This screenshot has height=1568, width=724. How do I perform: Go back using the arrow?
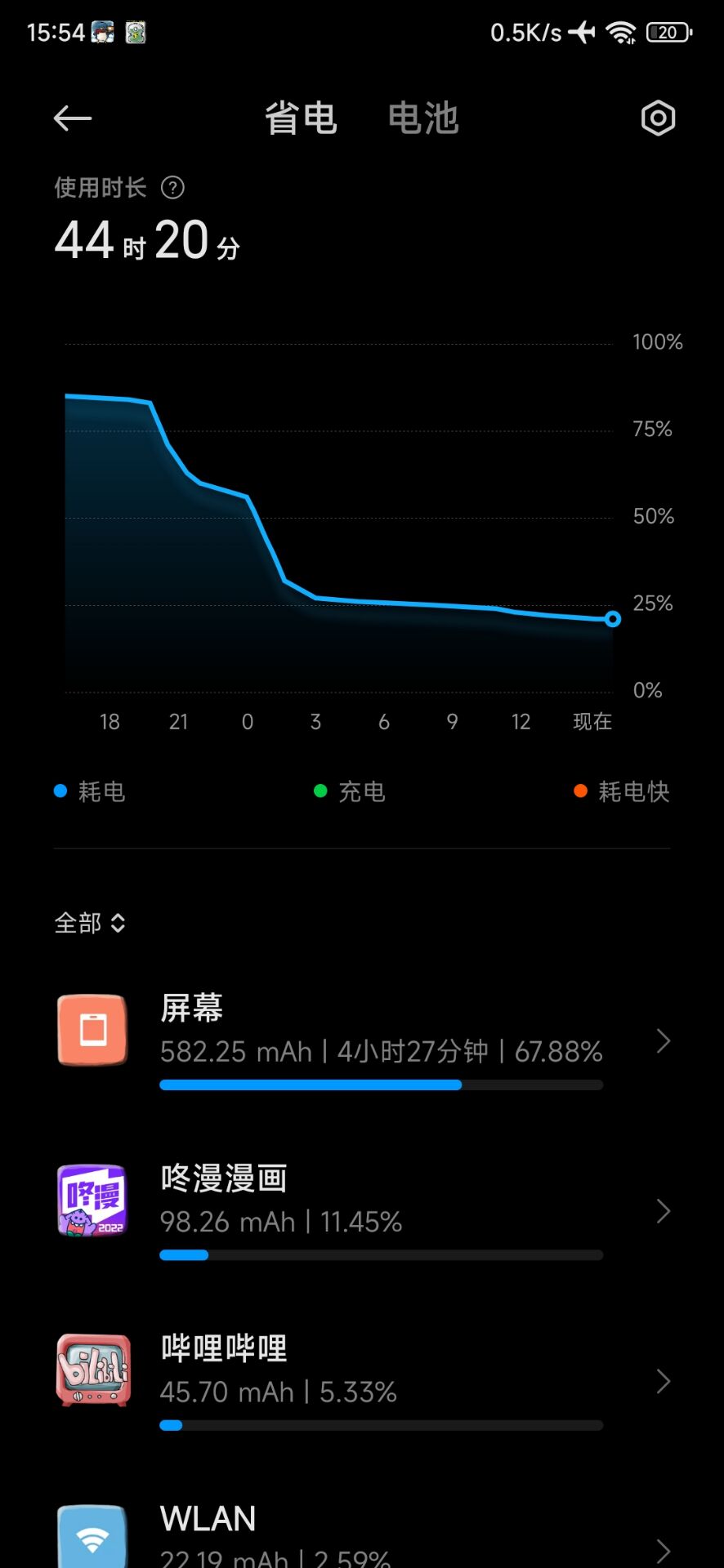pyautogui.click(x=73, y=119)
